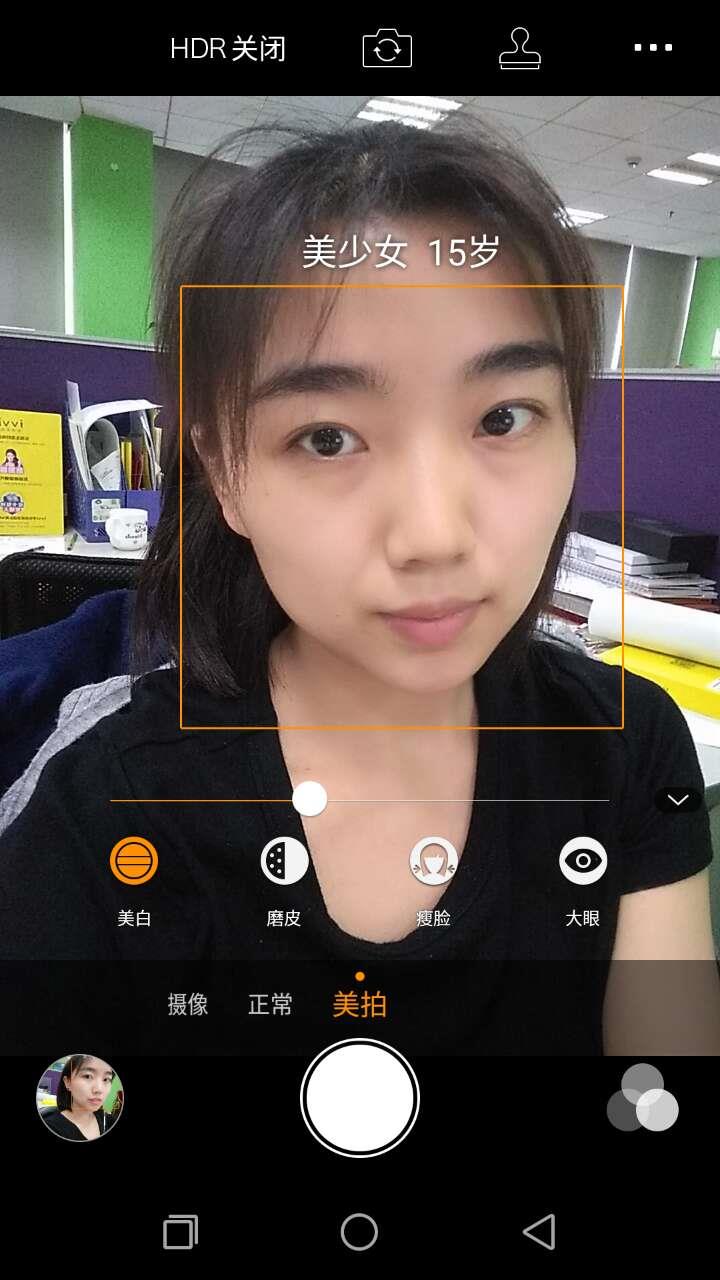
Task: Tap the beauty intensity slider handle
Action: 310,799
